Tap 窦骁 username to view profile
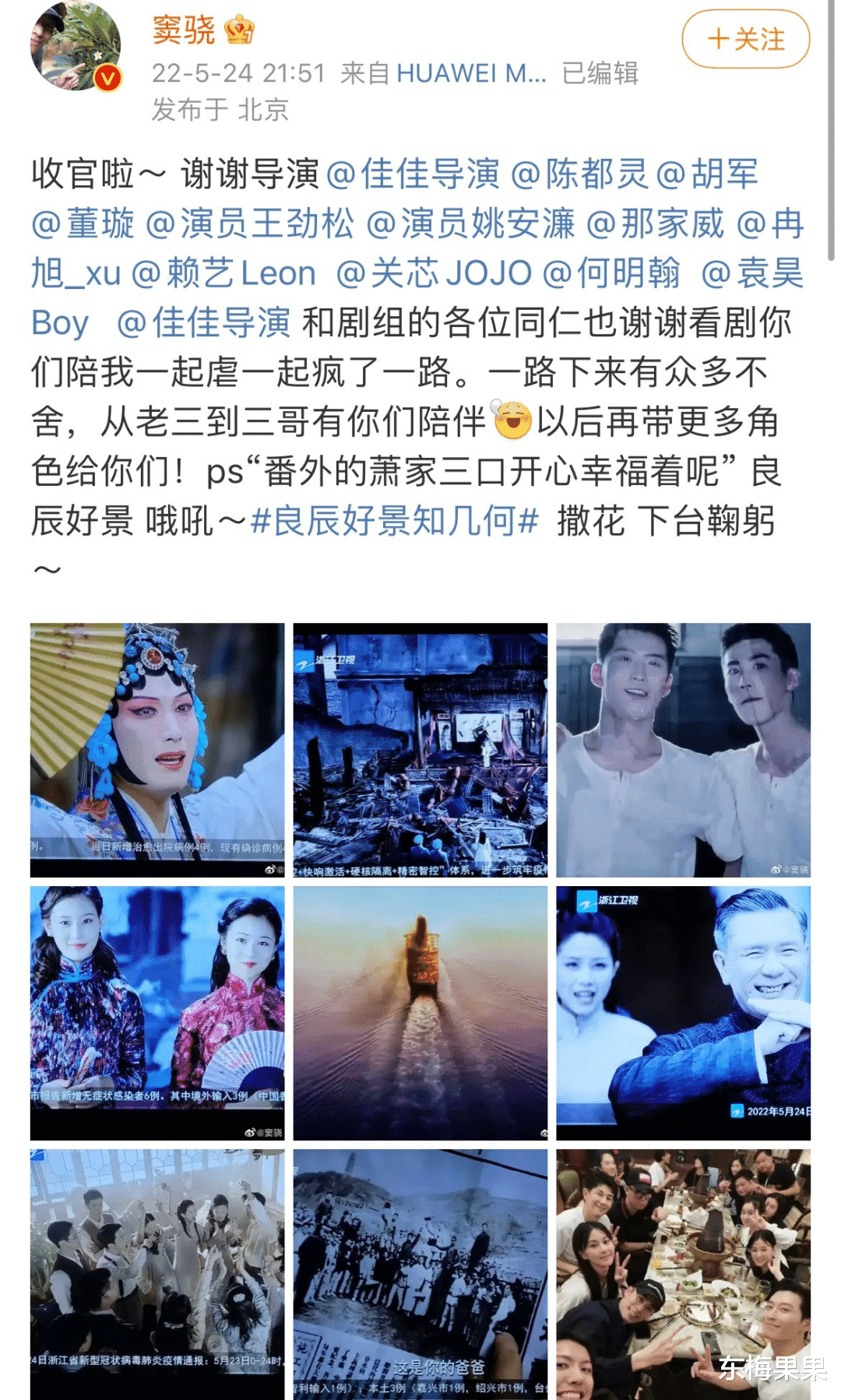 click(184, 30)
